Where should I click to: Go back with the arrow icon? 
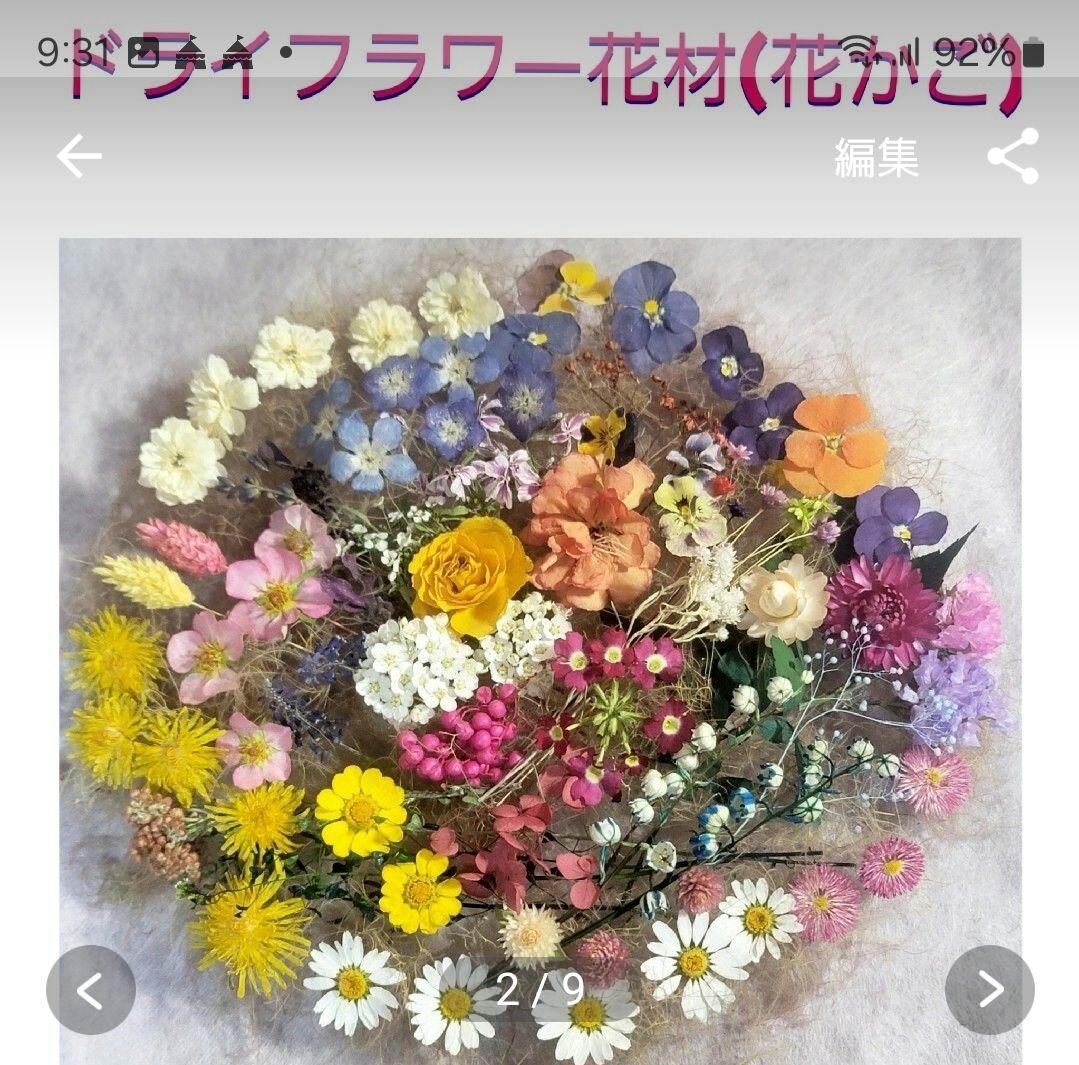(79, 157)
